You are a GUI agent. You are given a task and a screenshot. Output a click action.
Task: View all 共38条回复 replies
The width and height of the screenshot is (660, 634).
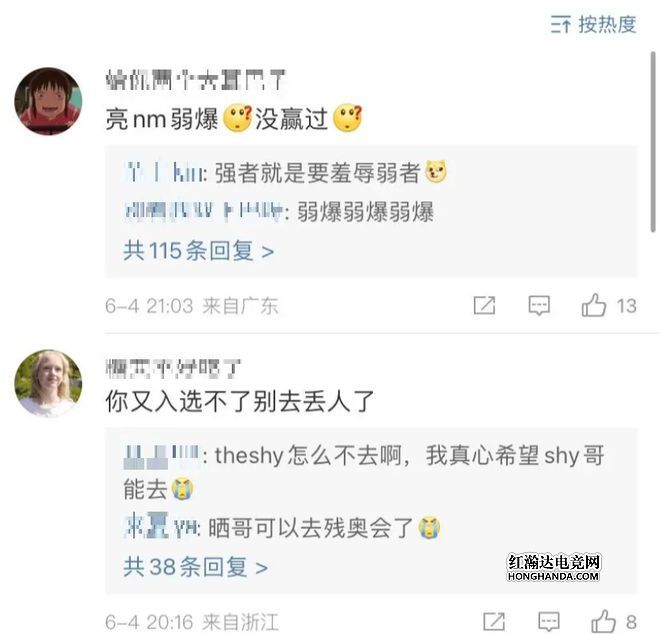[195, 568]
